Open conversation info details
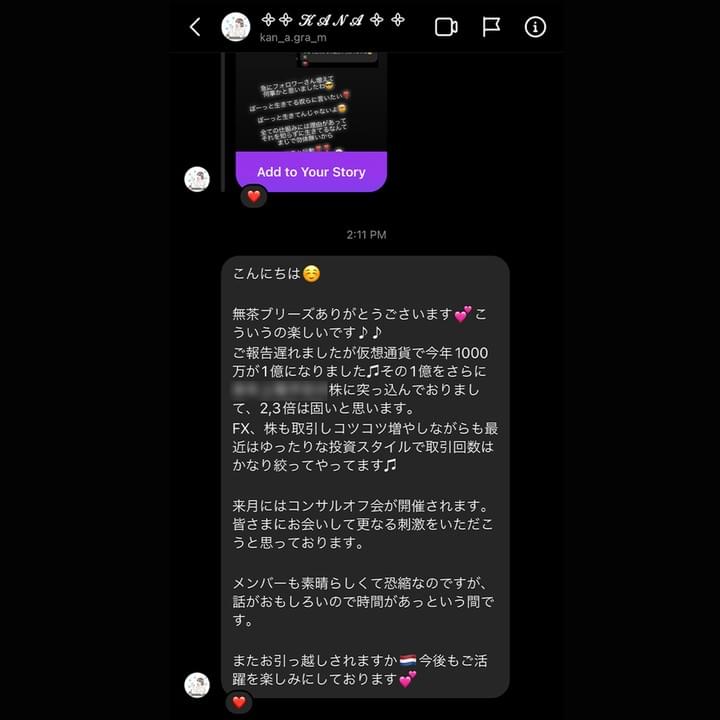The height and width of the screenshot is (720, 720). pyautogui.click(x=536, y=27)
